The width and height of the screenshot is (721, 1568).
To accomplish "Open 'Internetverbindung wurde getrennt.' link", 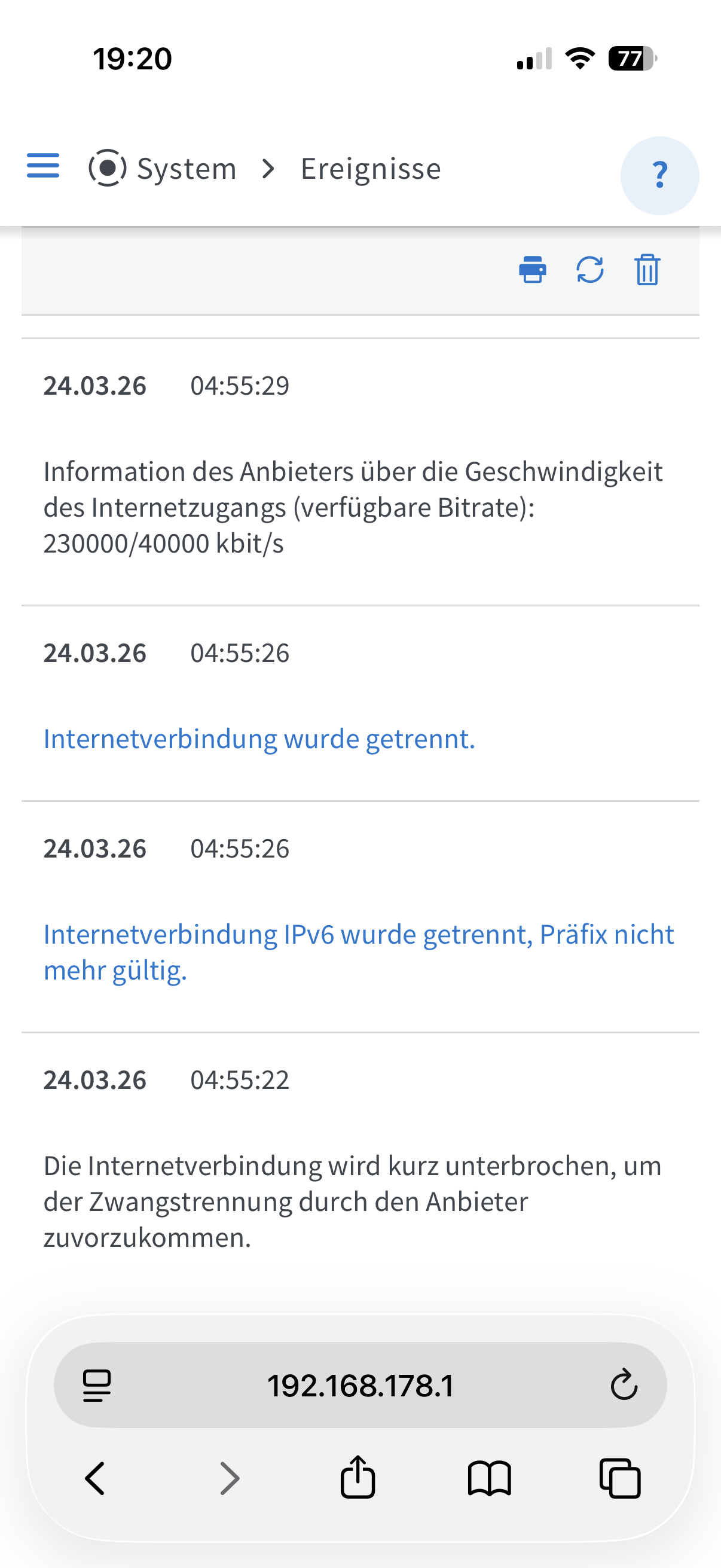I will [259, 739].
